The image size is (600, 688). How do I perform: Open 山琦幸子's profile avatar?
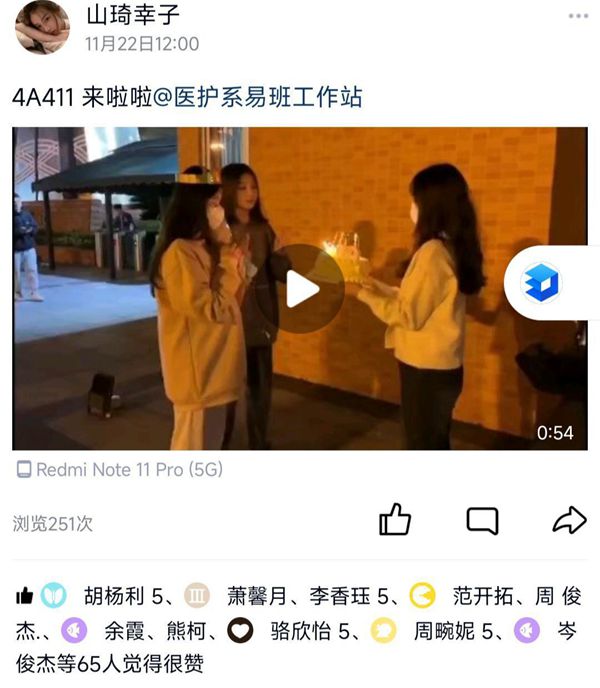(x=42, y=28)
